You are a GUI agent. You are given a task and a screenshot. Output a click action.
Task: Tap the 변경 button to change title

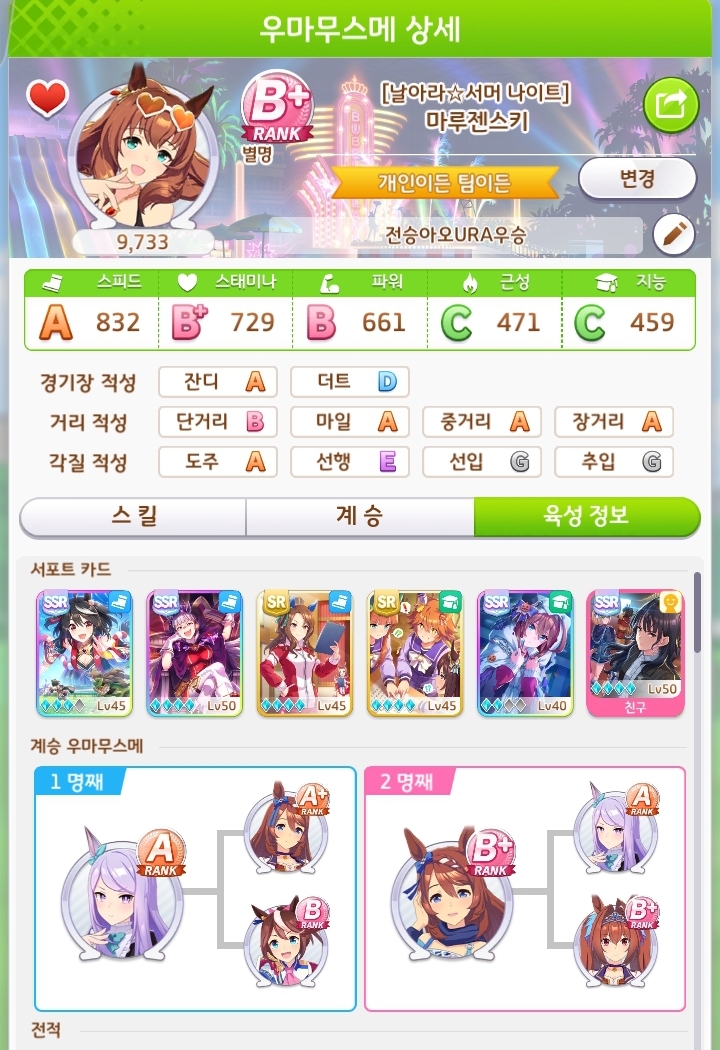pyautogui.click(x=636, y=179)
